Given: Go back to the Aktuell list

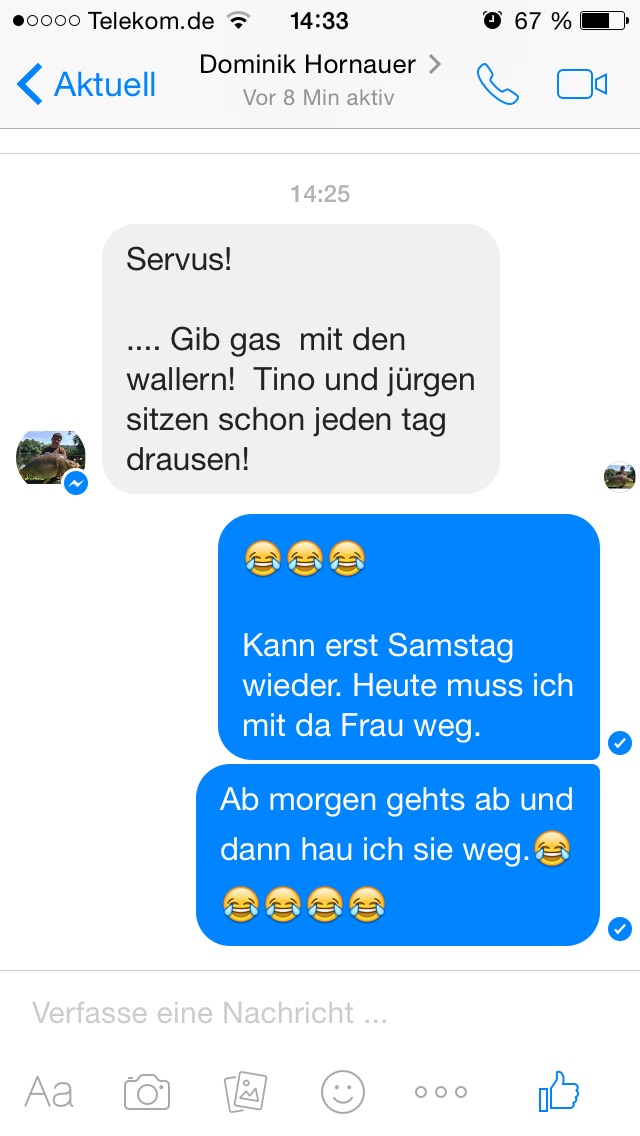Looking at the screenshot, I should [x=88, y=84].
